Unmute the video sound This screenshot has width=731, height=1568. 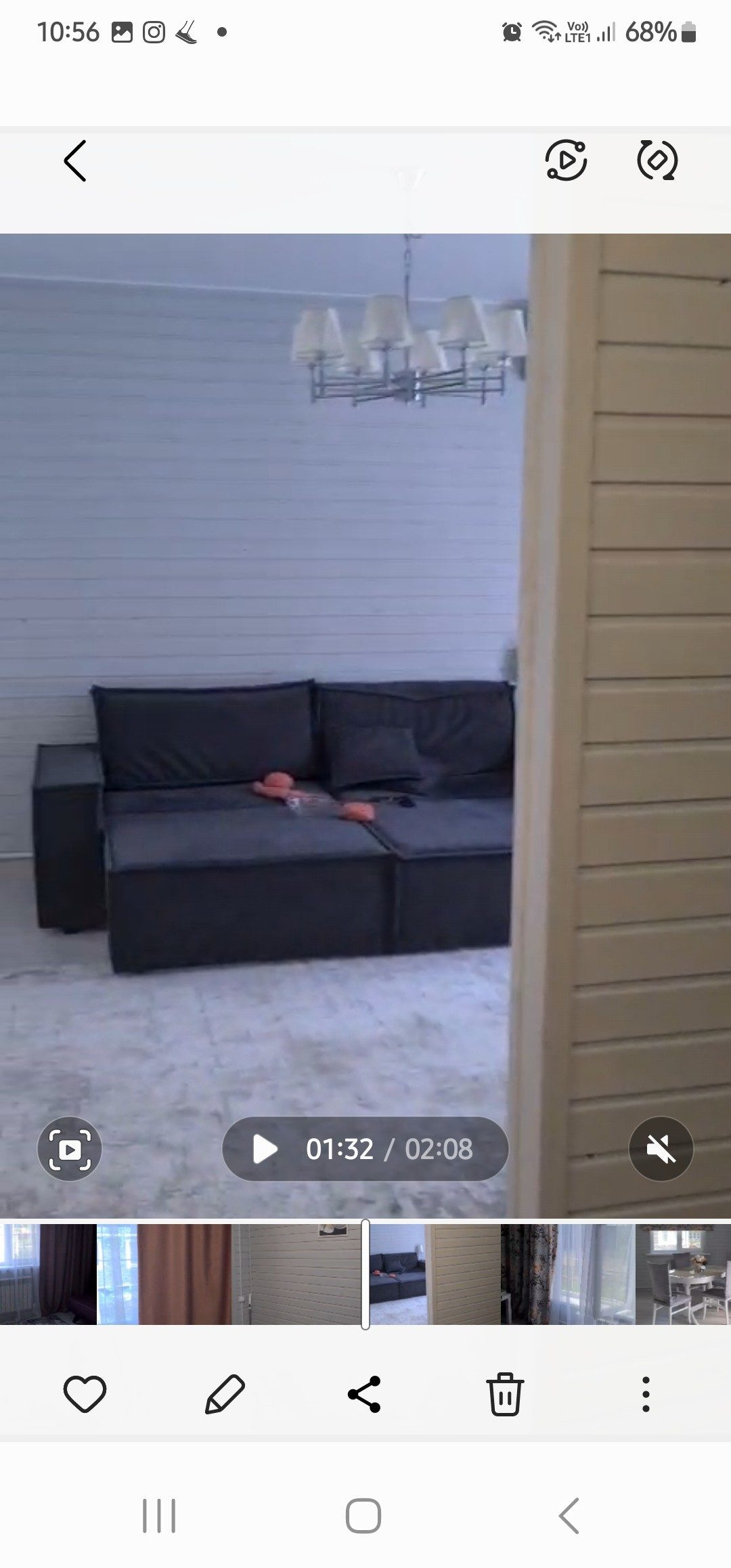pos(661,1149)
